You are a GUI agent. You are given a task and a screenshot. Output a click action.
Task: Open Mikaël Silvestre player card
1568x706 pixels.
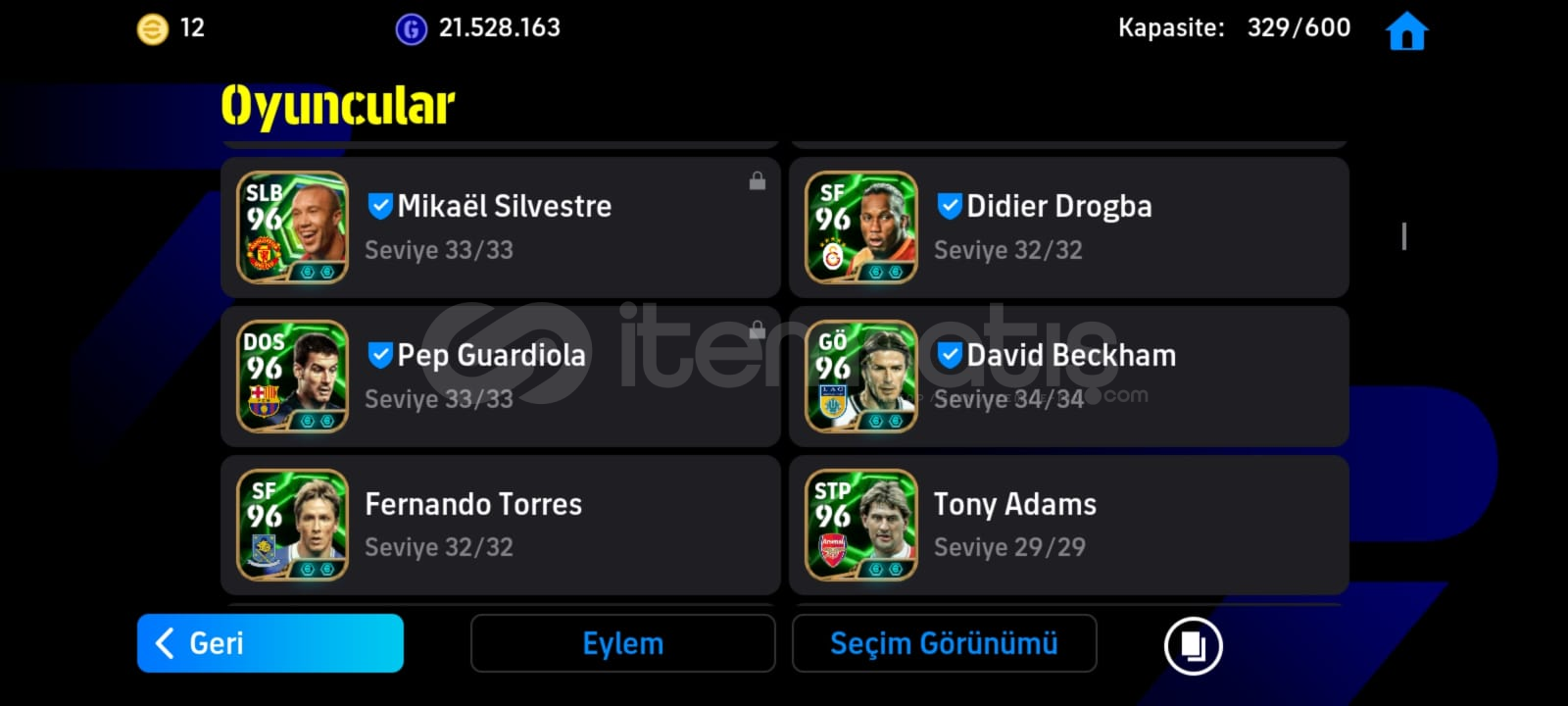point(500,227)
